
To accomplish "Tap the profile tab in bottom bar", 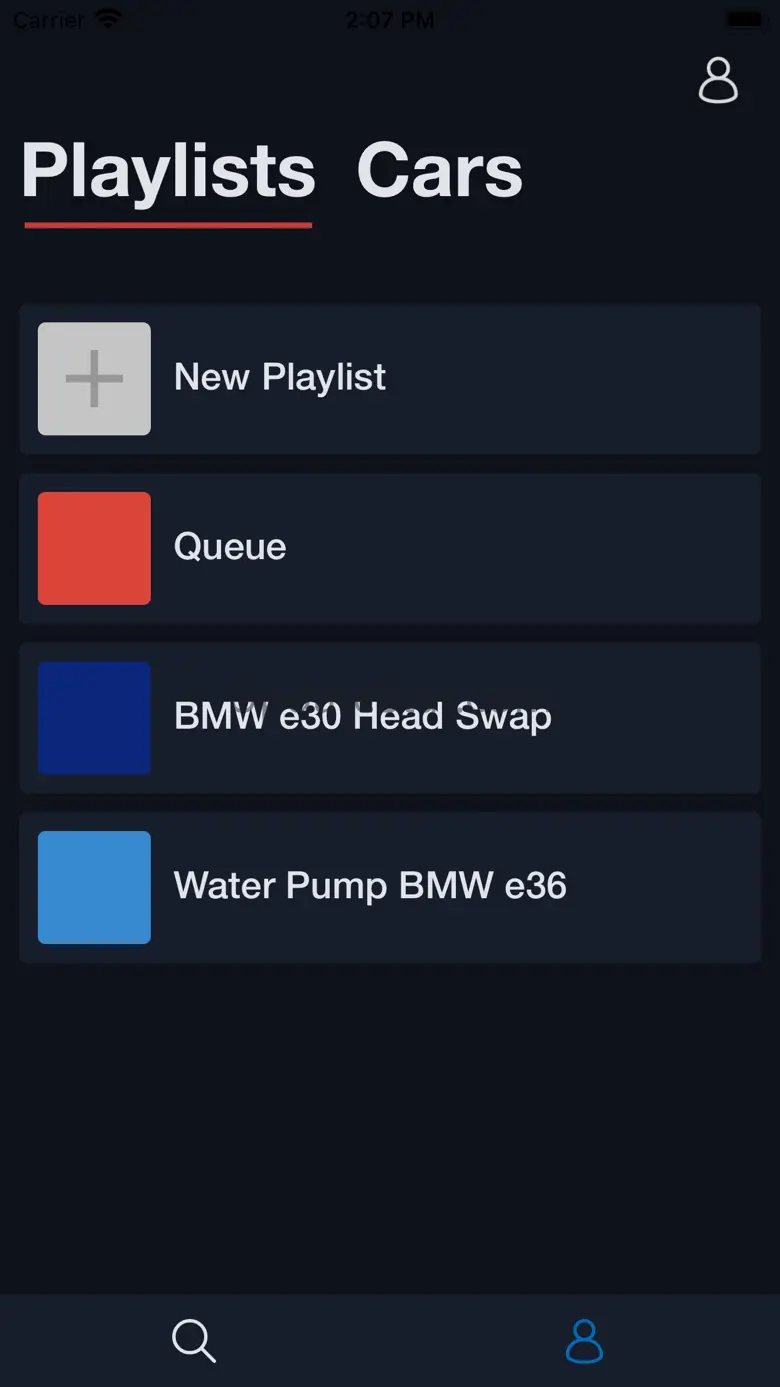I will click(x=584, y=1340).
